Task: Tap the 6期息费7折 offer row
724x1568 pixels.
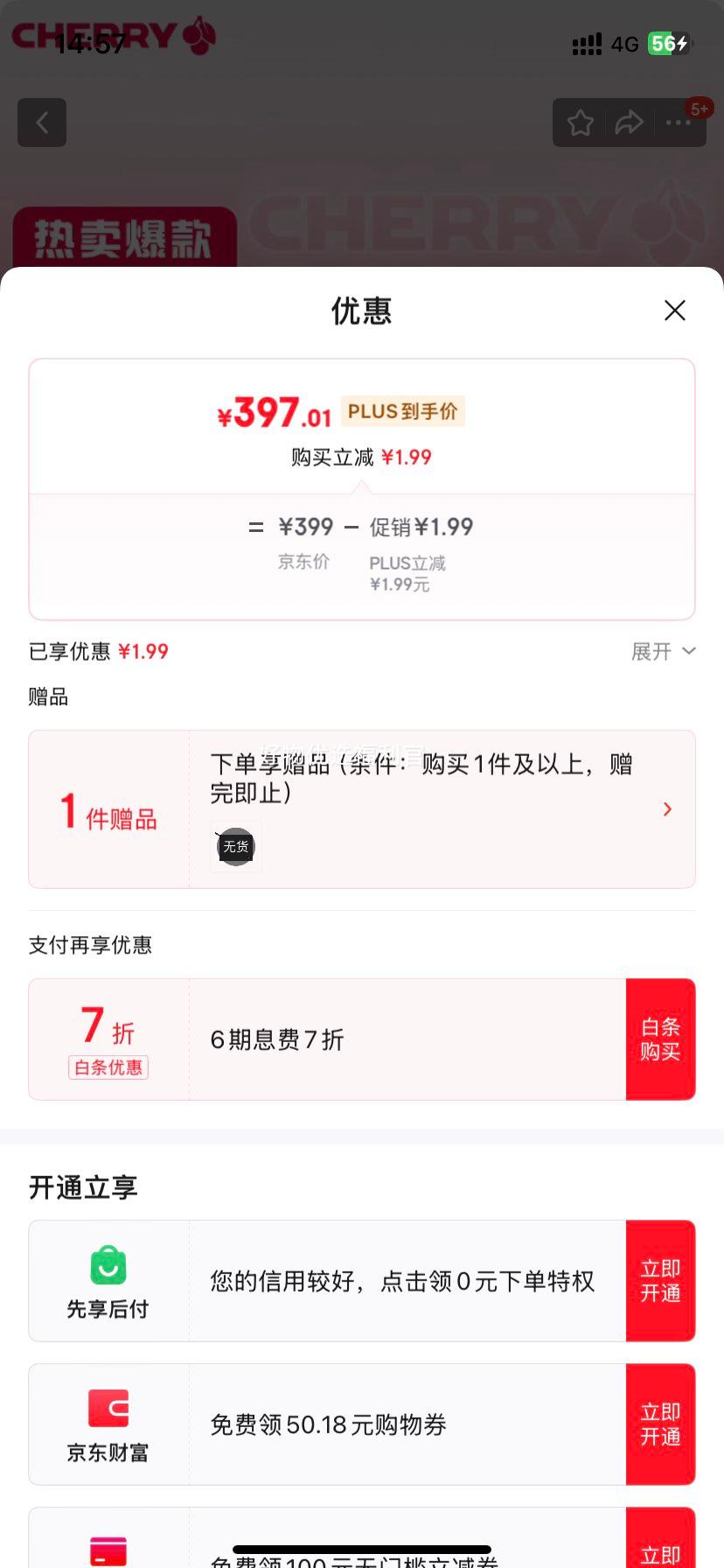Action: tap(276, 1039)
